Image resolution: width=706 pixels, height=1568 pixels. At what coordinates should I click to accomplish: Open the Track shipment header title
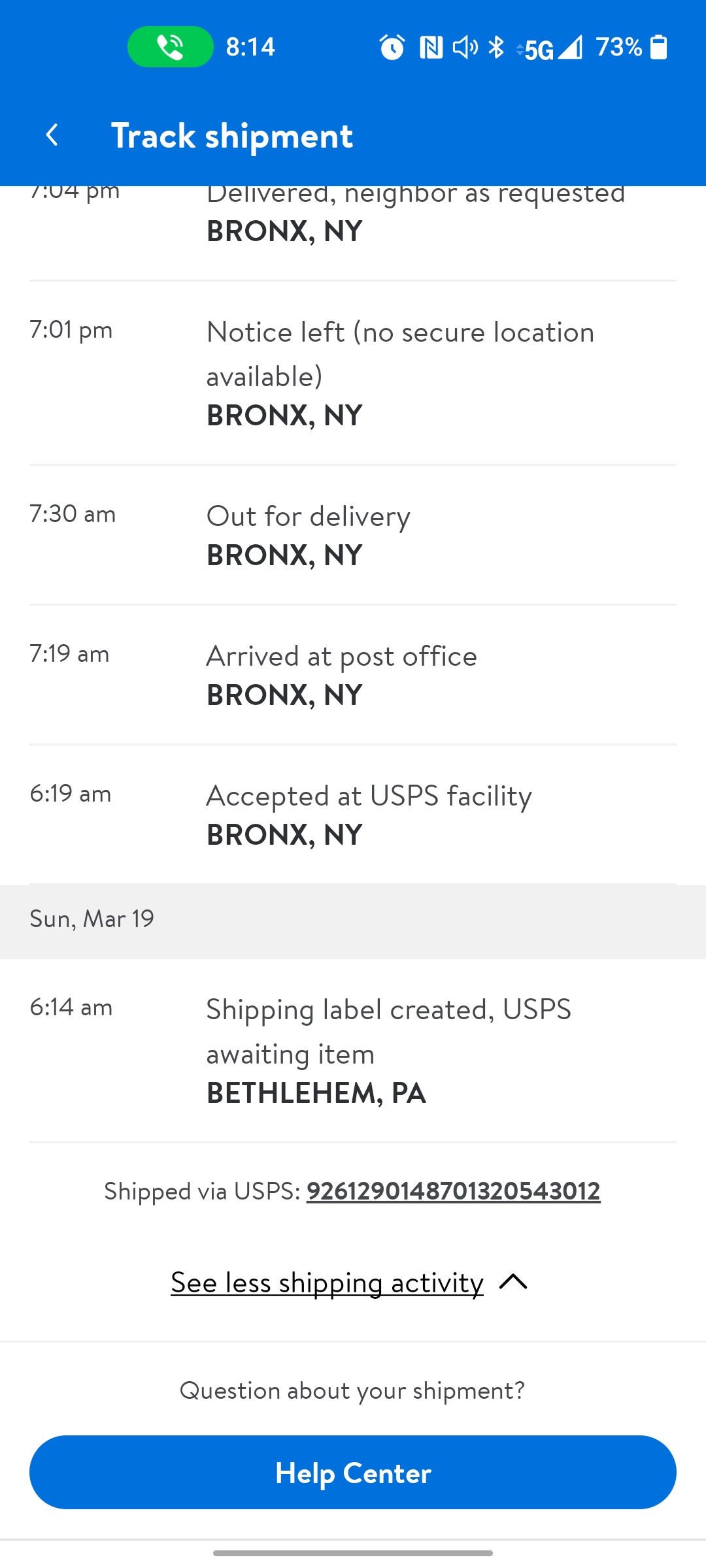click(x=233, y=135)
